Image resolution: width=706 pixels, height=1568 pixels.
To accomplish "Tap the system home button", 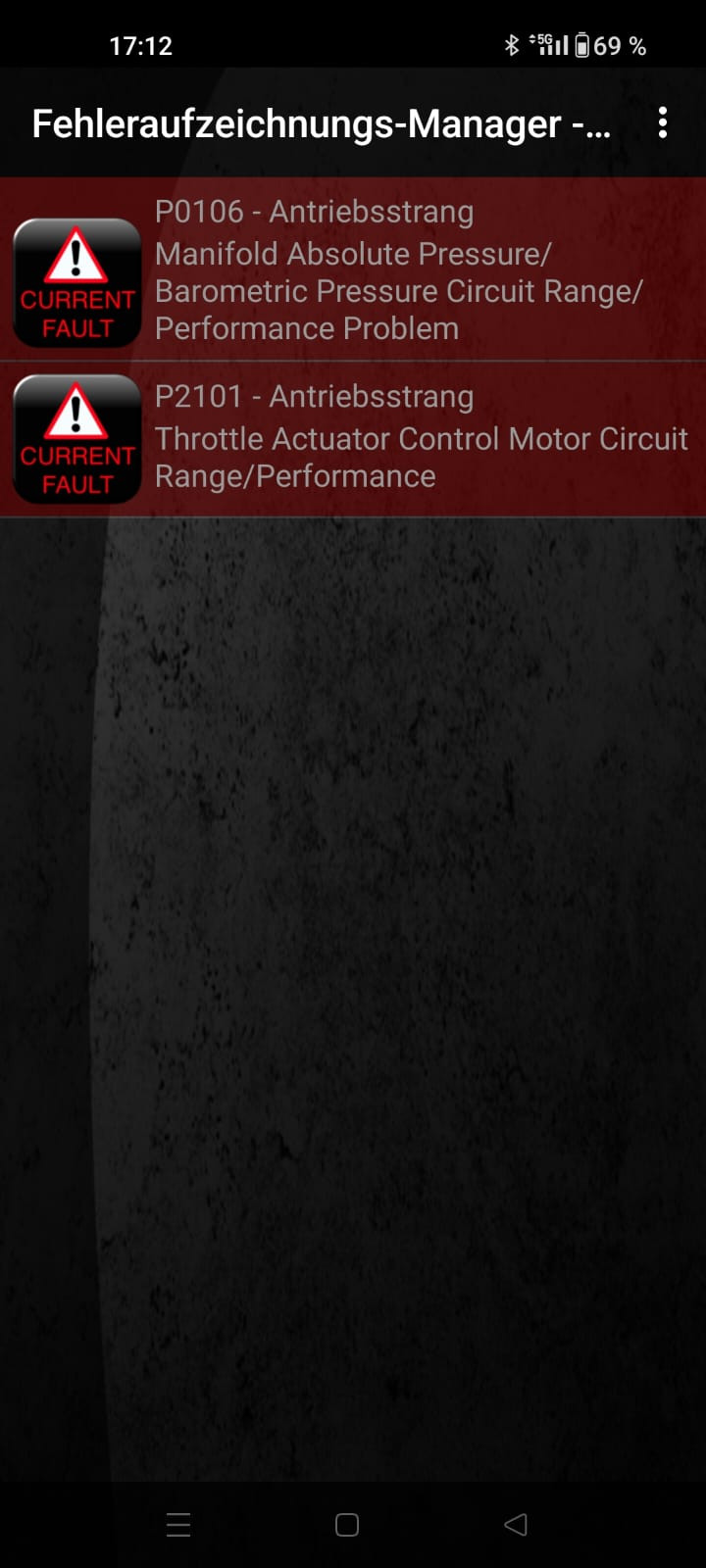I will (347, 1524).
